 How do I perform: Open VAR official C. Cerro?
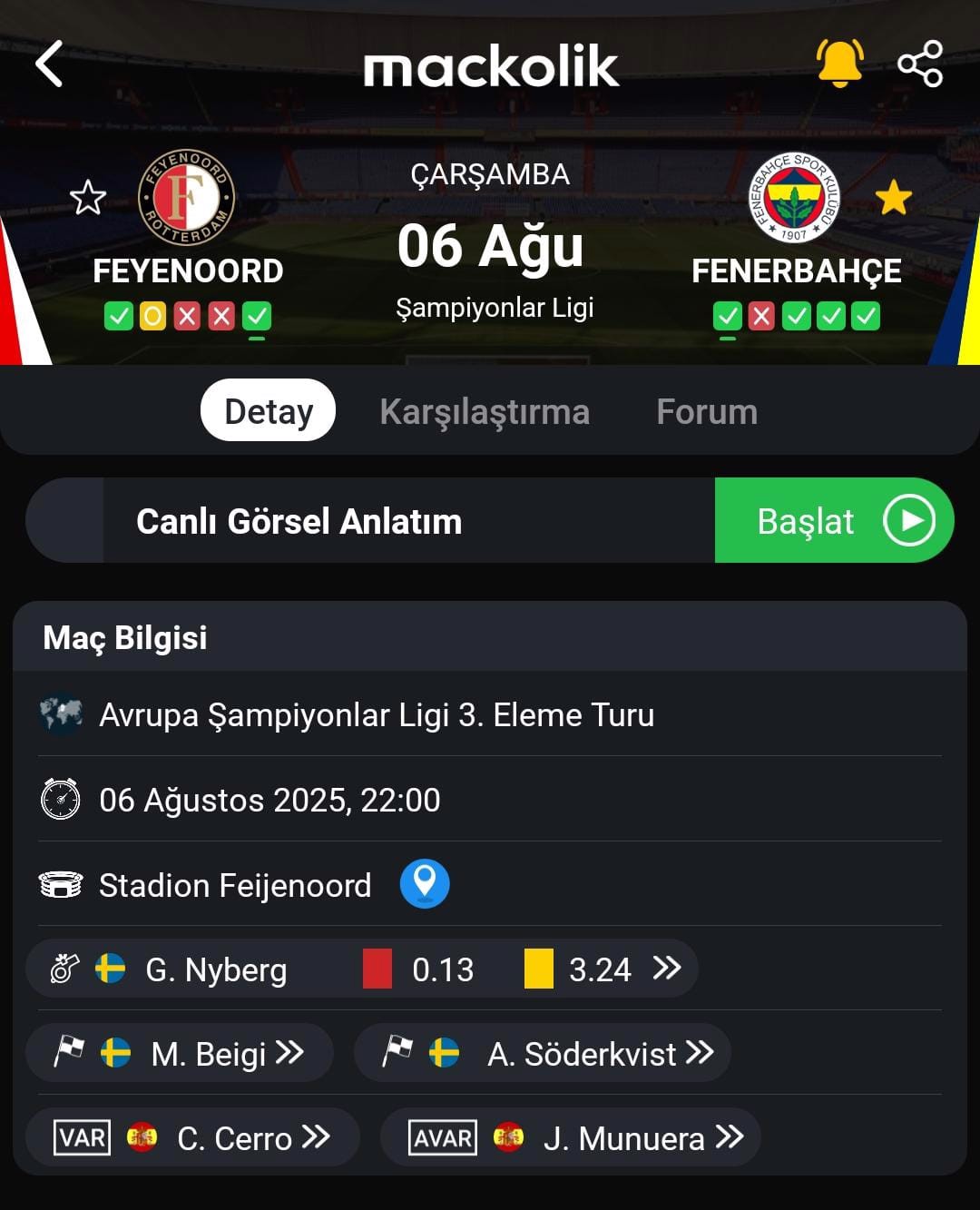(x=192, y=1137)
